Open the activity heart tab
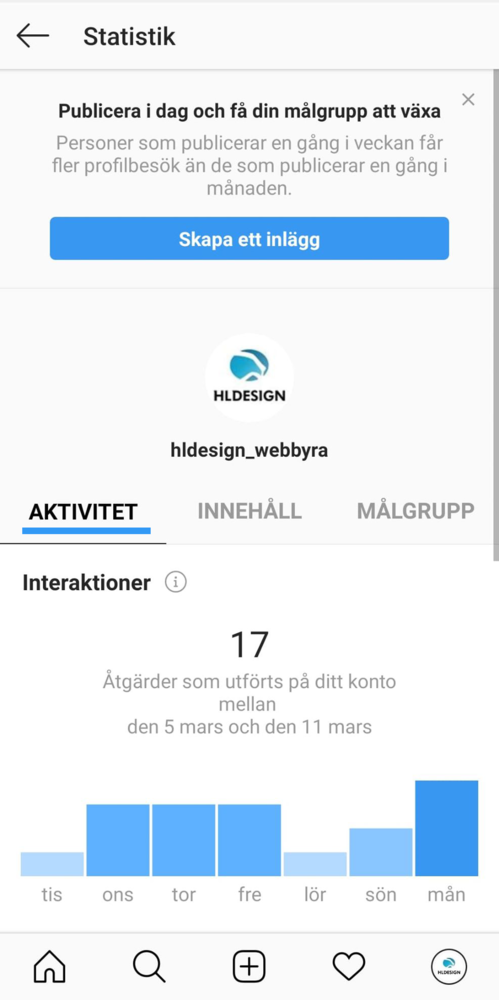Image resolution: width=499 pixels, height=1000 pixels. coord(349,967)
